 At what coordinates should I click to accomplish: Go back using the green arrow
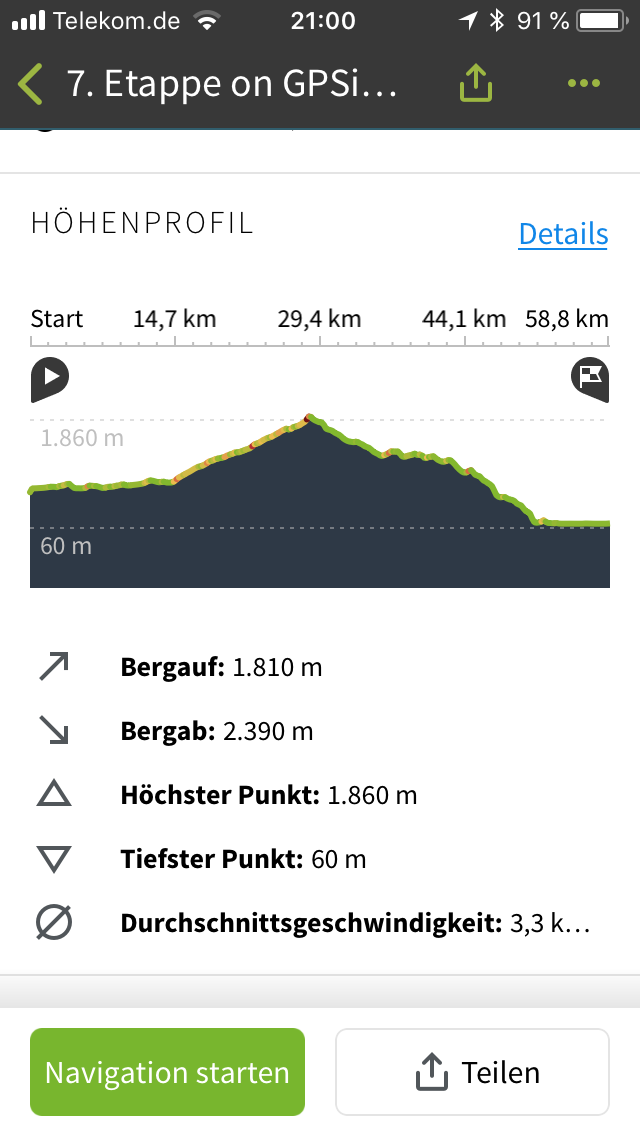pos(30,83)
